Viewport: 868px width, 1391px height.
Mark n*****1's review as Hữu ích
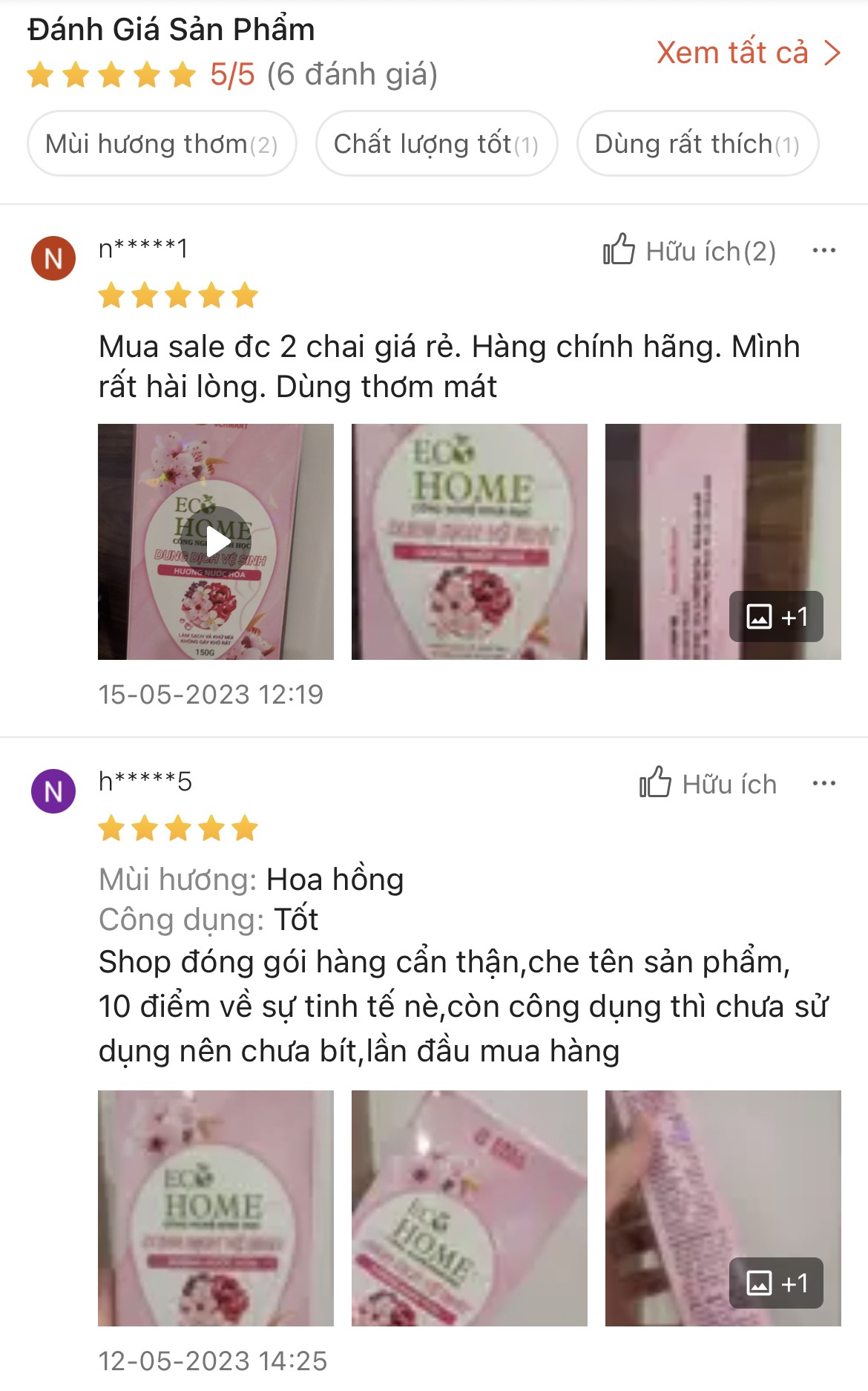click(688, 251)
